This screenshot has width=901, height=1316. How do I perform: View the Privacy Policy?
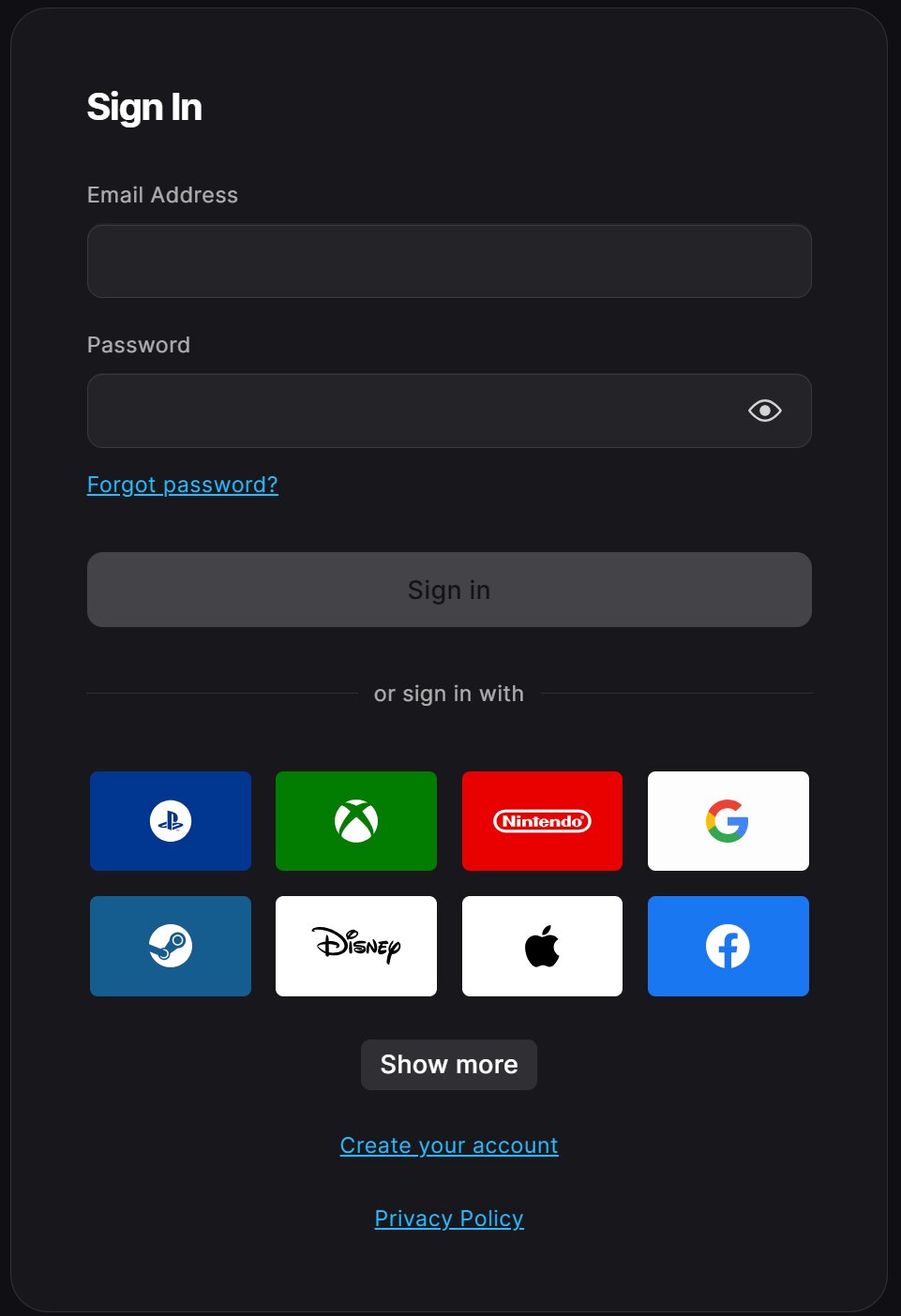click(x=449, y=1219)
